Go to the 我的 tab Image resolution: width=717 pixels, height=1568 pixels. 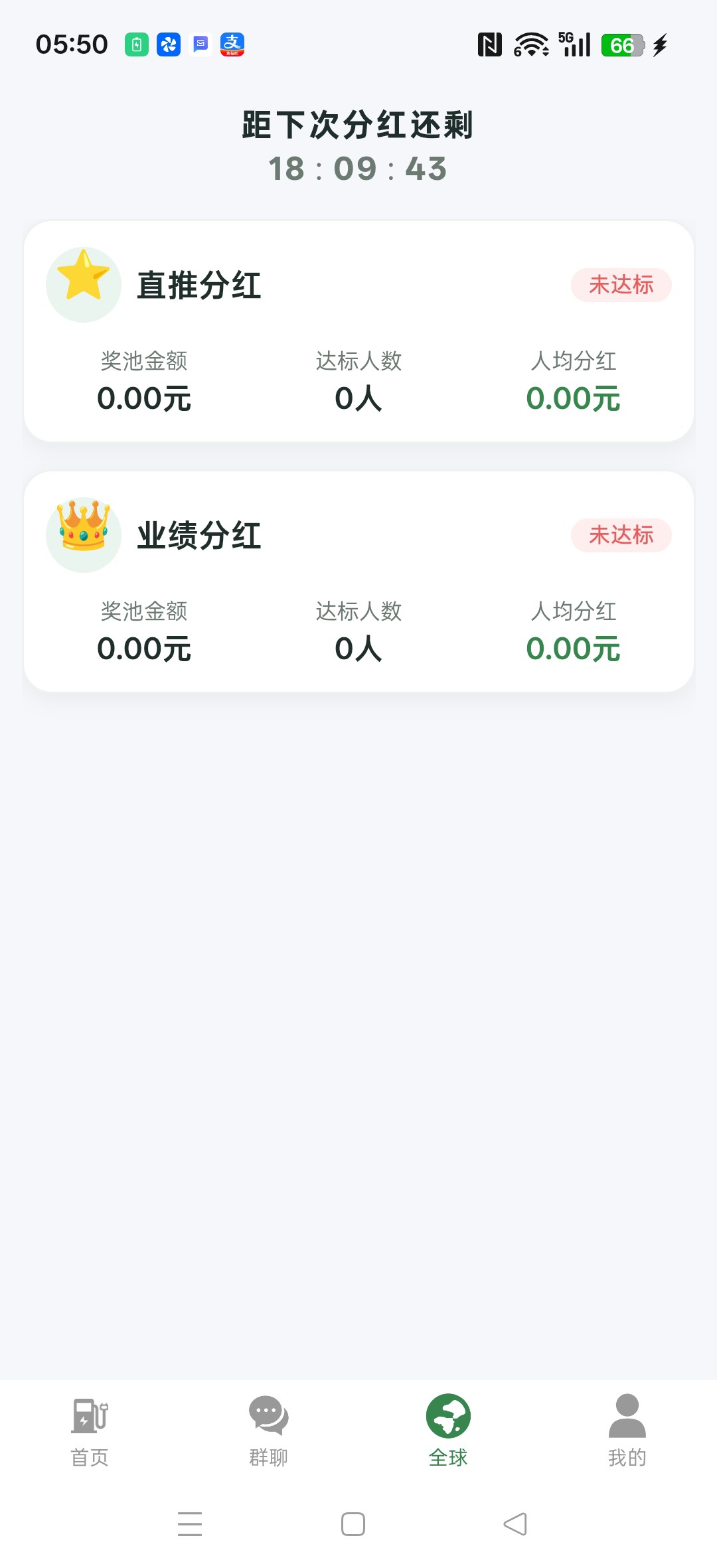click(627, 1430)
